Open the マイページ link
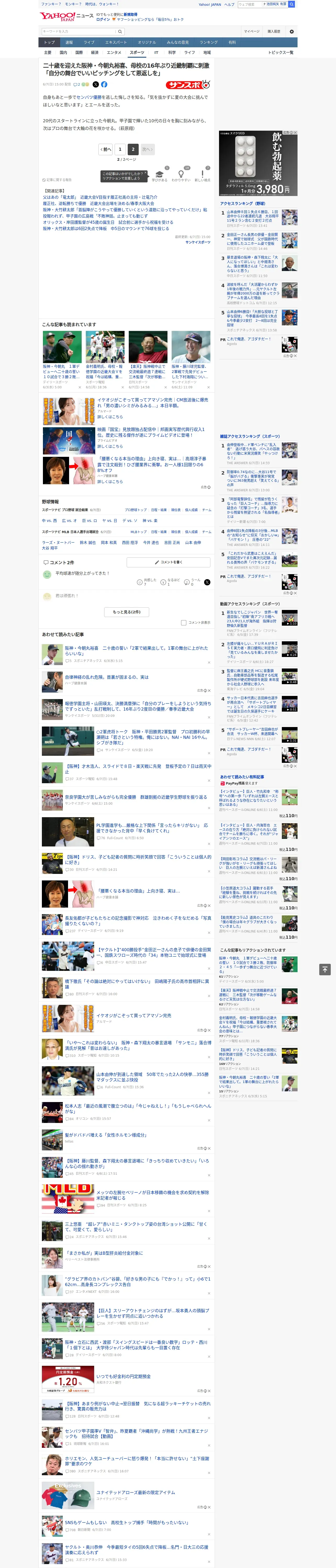The height and width of the screenshot is (1568, 336). (x=251, y=32)
